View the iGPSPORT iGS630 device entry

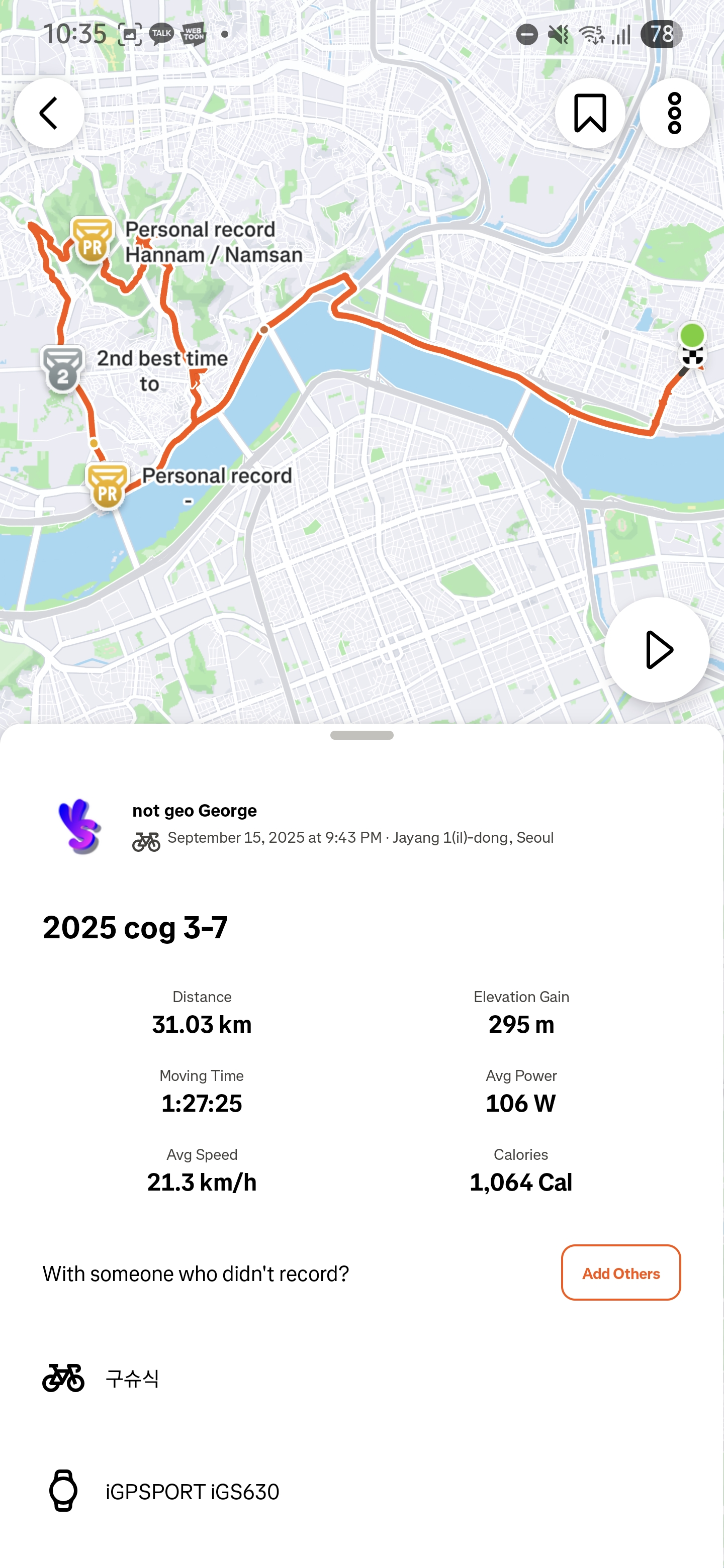click(x=192, y=1491)
